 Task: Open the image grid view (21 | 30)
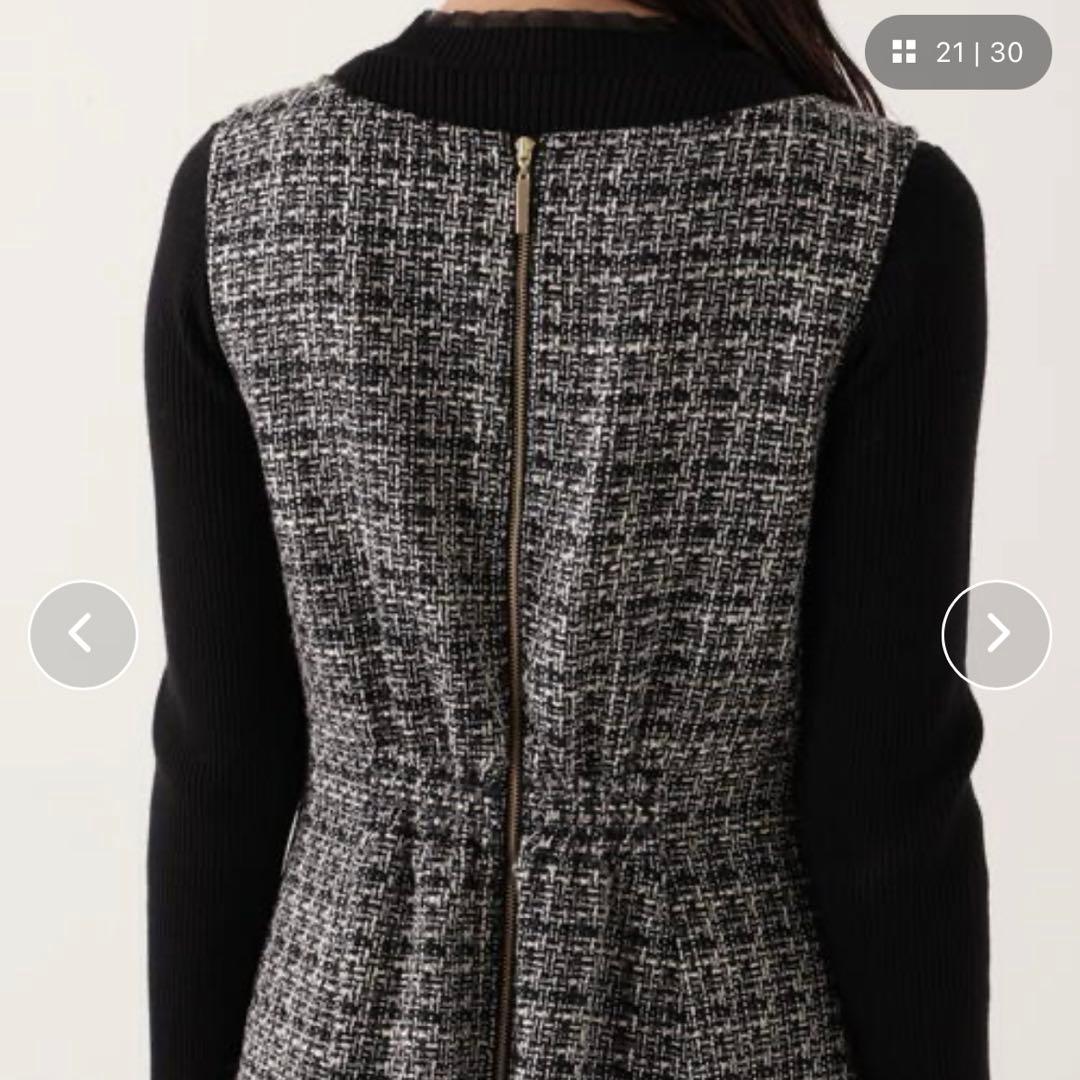pyautogui.click(x=957, y=52)
